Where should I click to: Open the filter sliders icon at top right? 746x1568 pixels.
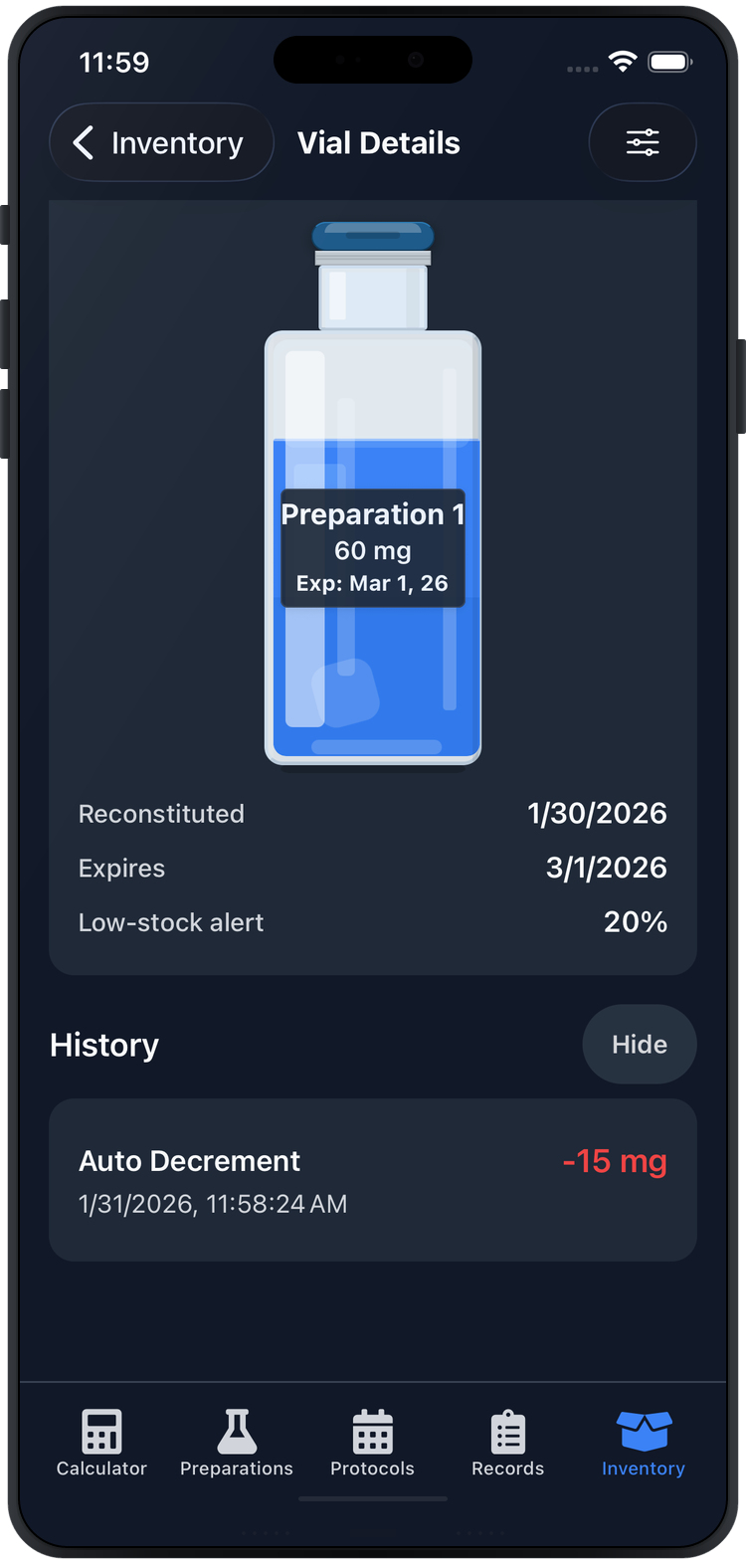tap(643, 142)
